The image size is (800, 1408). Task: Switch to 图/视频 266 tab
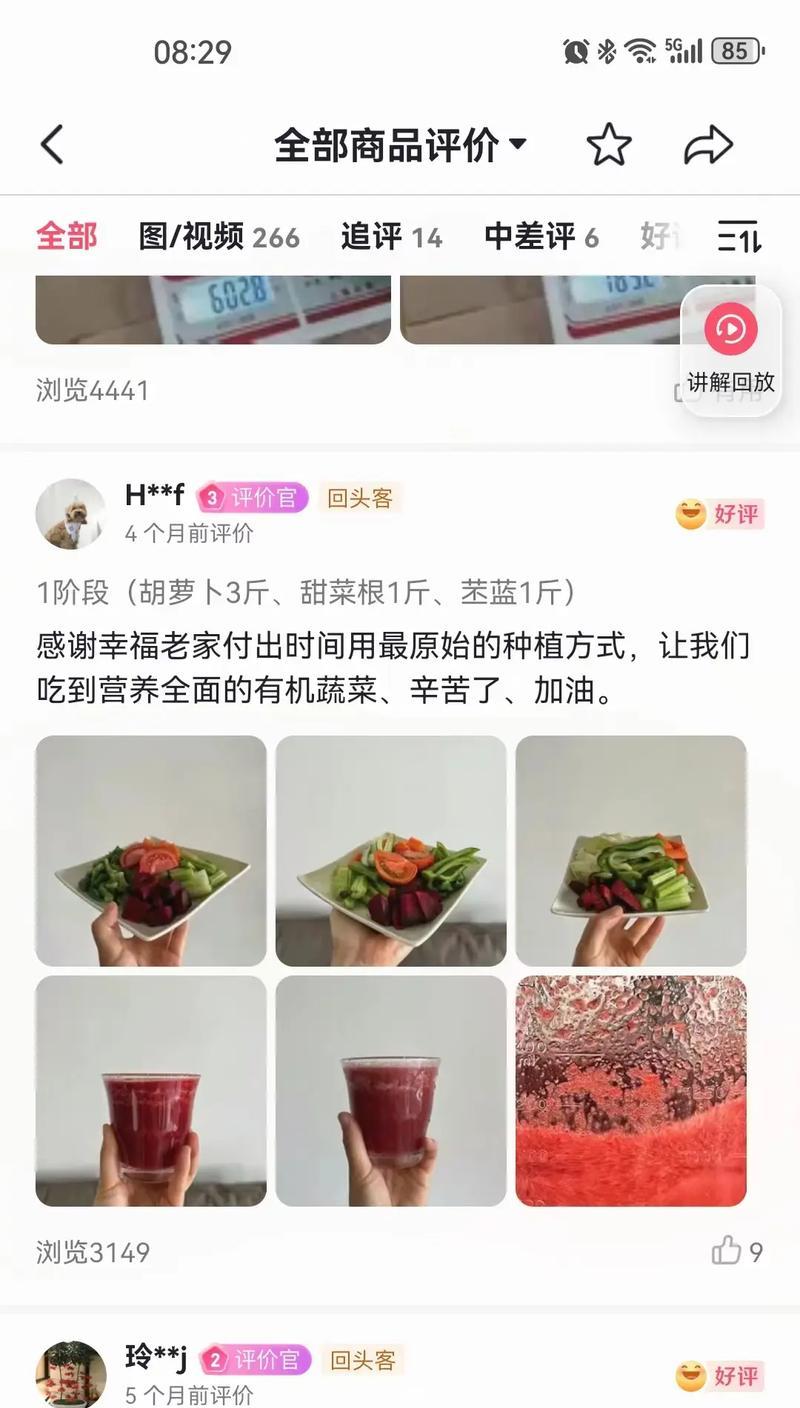point(219,237)
